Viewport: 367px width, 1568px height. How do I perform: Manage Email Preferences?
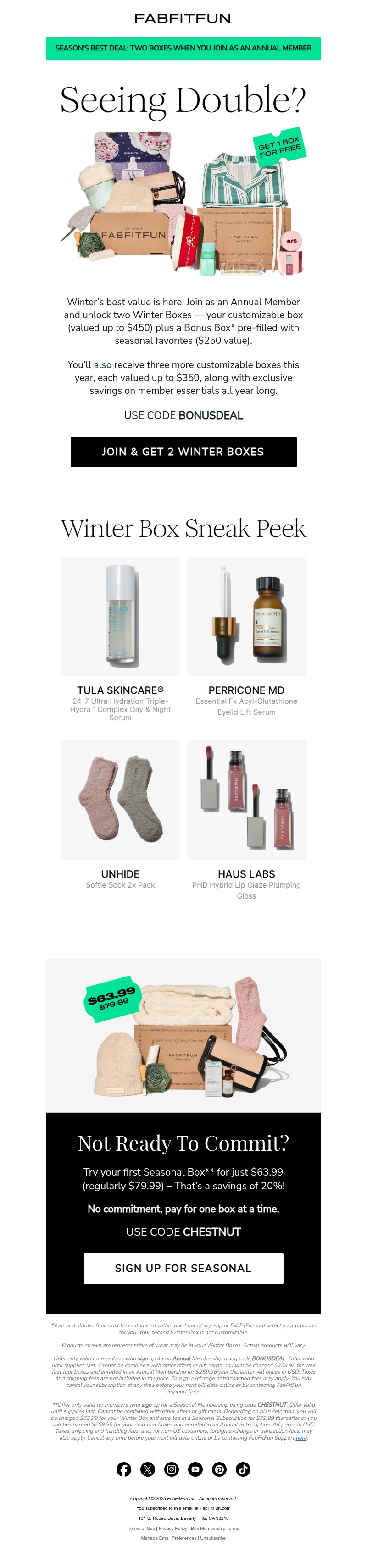coord(168,1538)
